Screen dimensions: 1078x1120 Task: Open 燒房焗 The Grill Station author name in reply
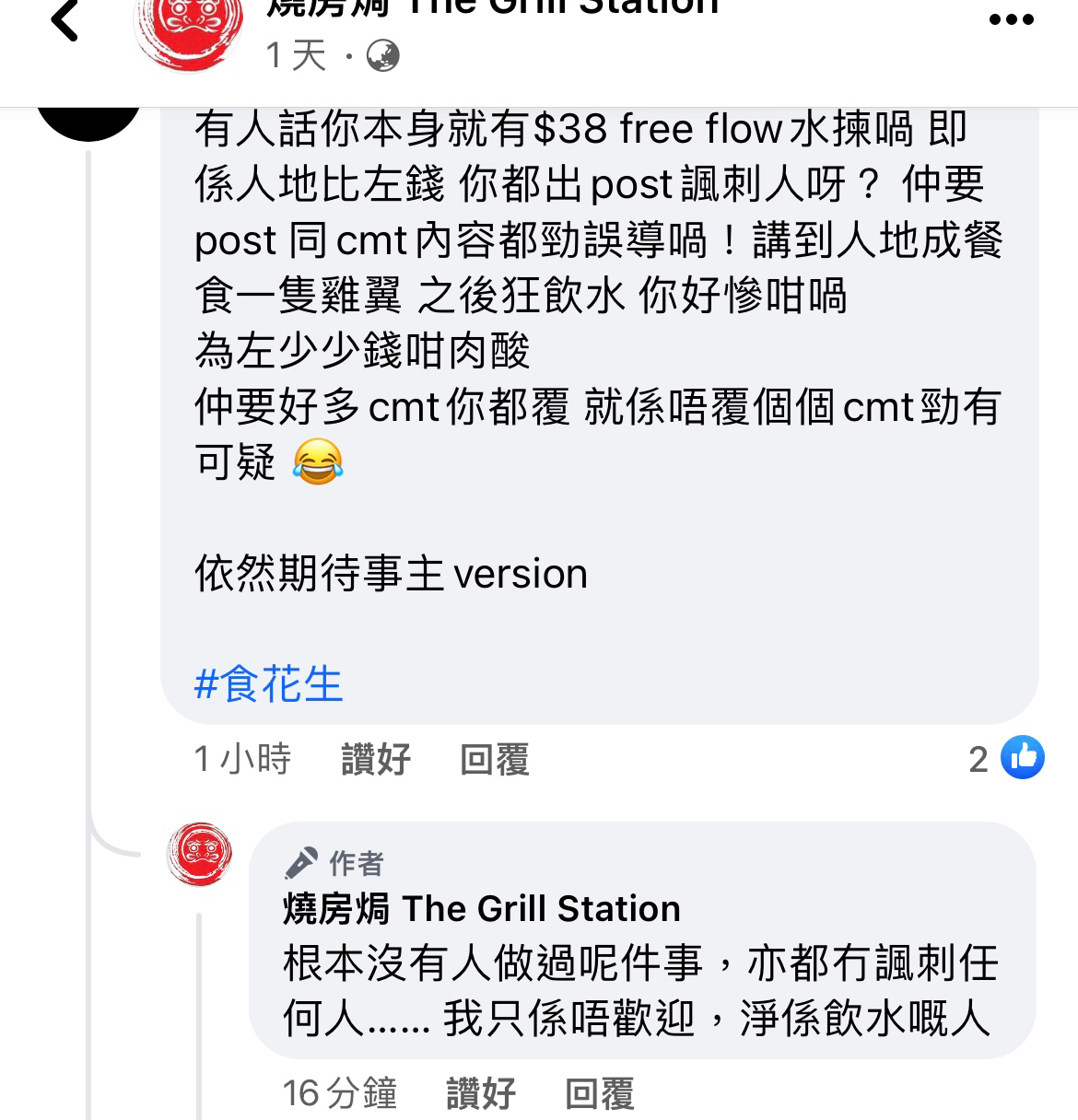click(482, 909)
